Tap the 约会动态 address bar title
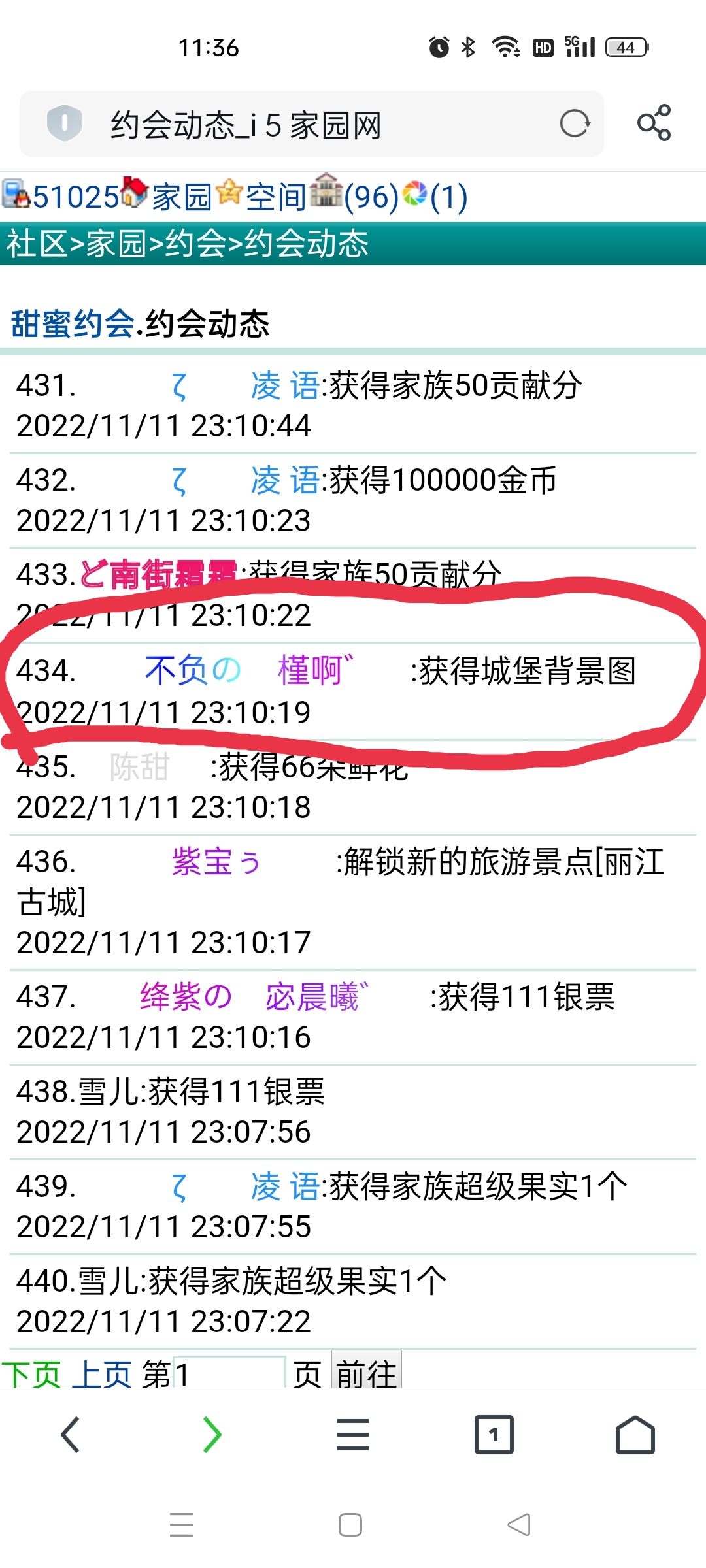 246,125
